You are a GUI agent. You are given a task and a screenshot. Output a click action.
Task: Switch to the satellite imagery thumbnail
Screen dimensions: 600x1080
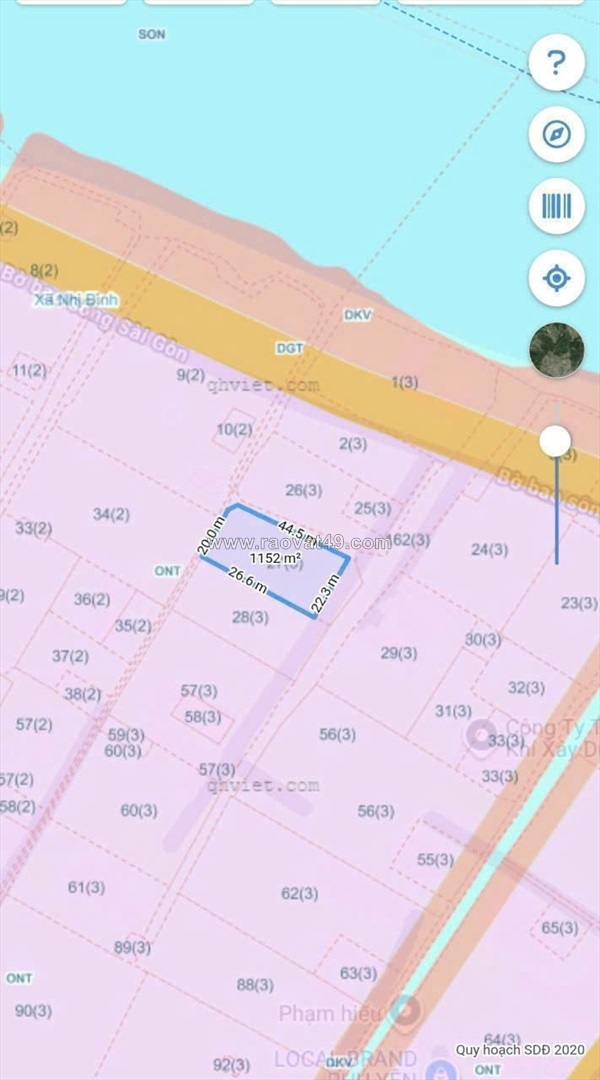coord(556,350)
